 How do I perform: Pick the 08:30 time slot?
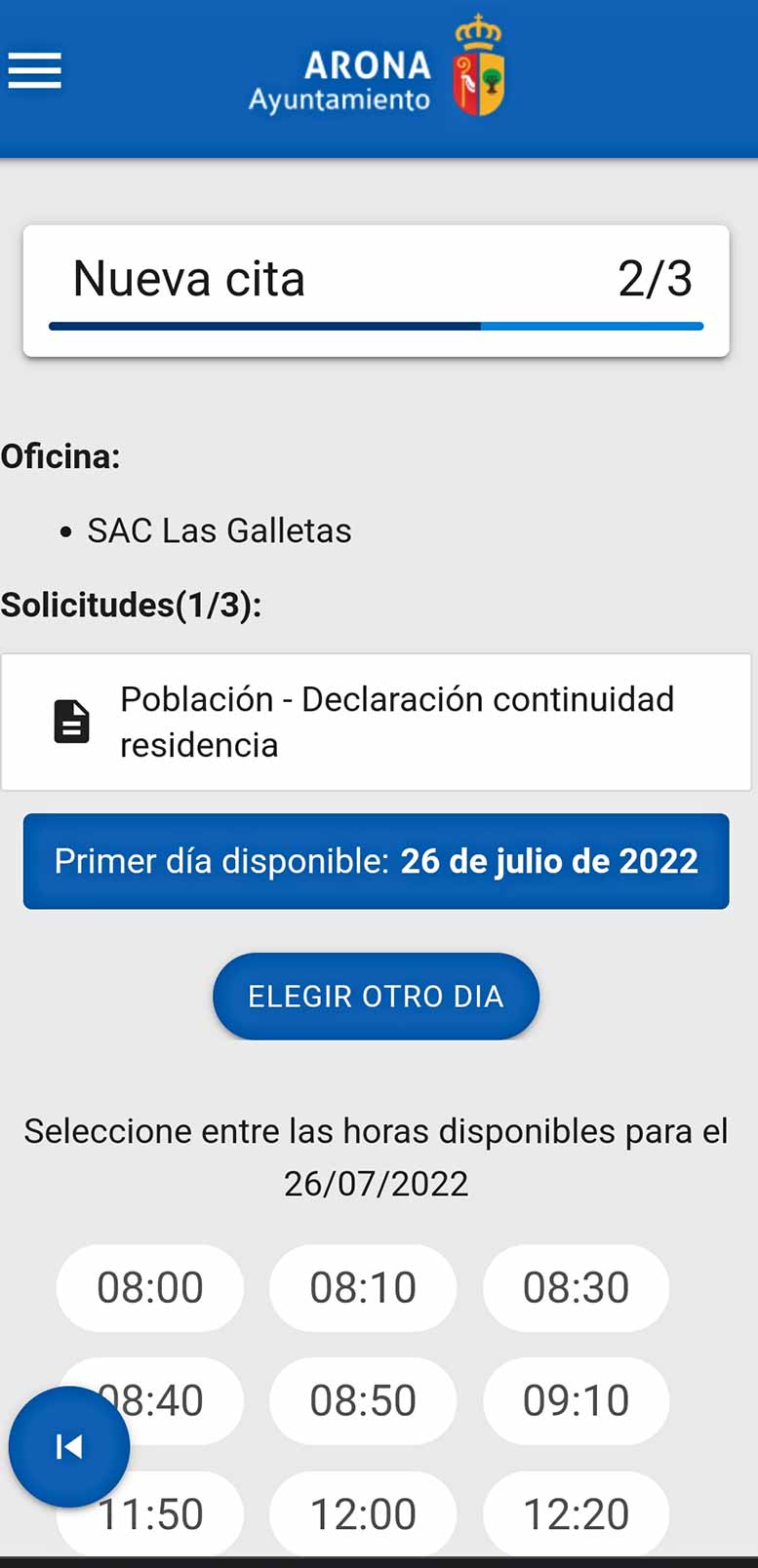click(576, 1287)
